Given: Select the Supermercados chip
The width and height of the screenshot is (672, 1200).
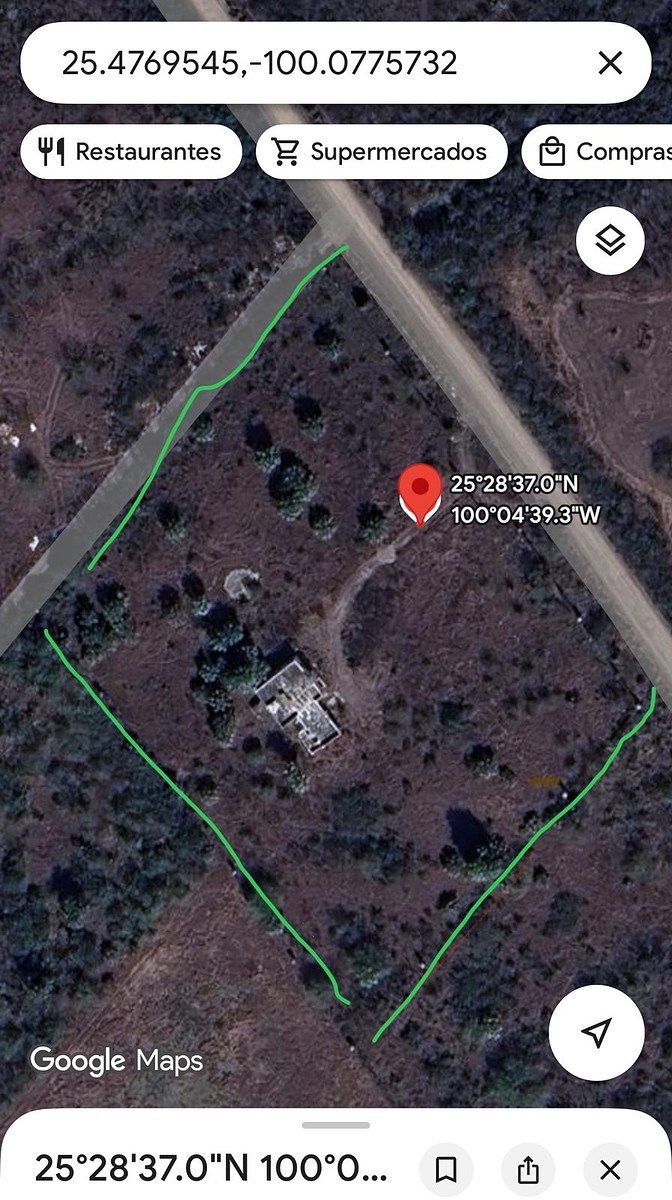Looking at the screenshot, I should click(x=382, y=152).
